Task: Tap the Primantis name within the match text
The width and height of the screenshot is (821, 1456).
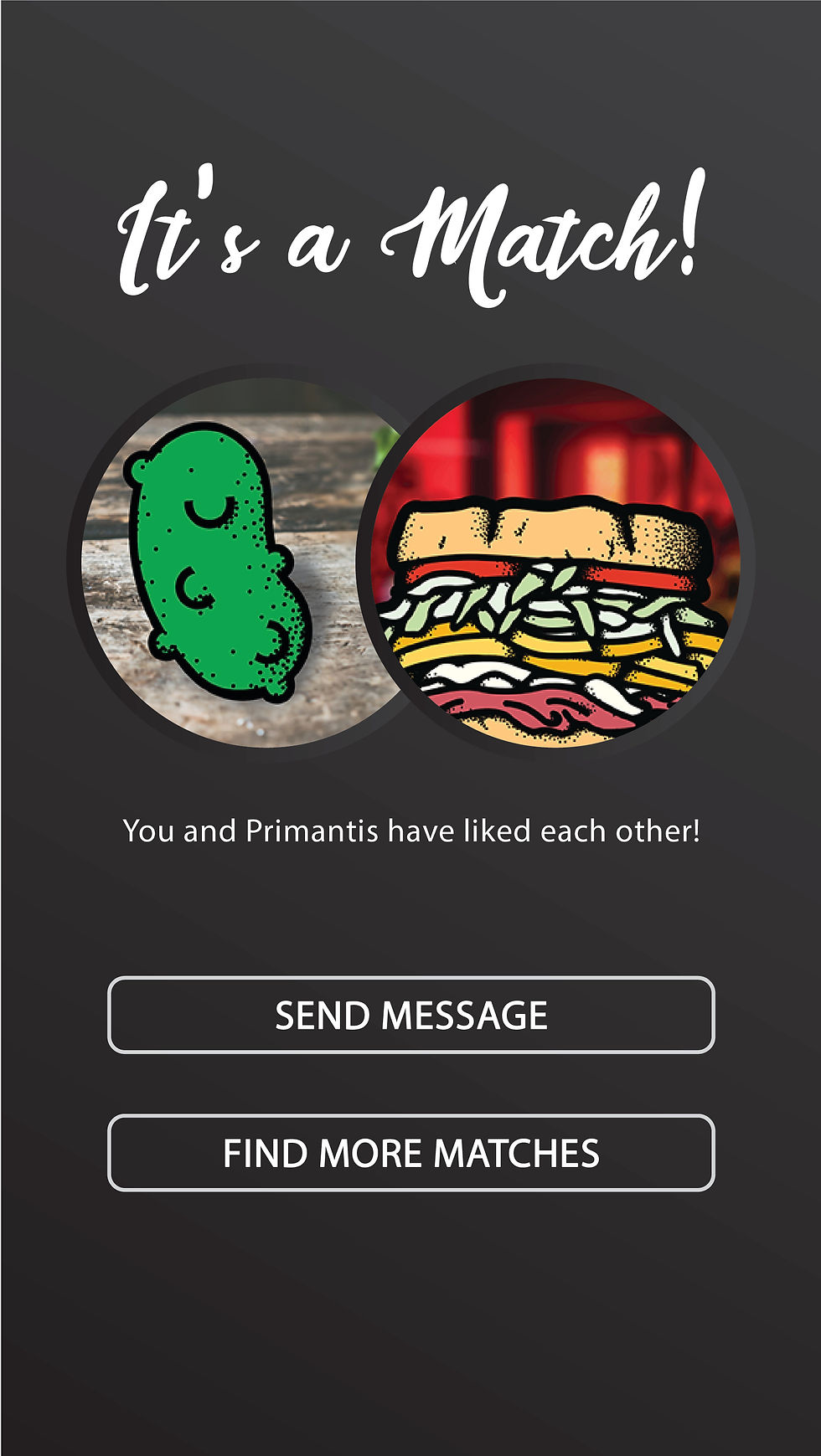Action: coord(314,830)
